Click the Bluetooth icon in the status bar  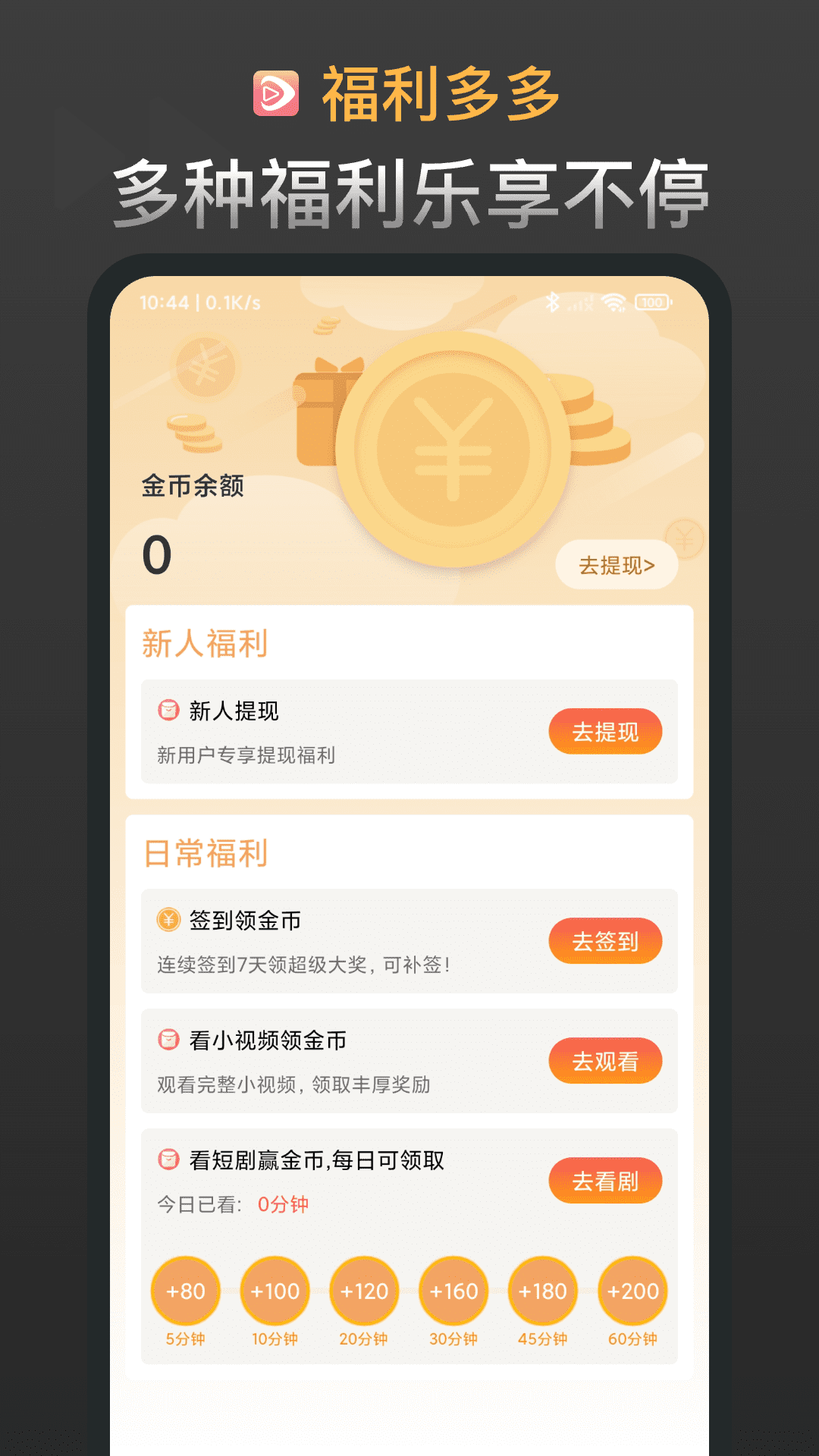coord(552,301)
